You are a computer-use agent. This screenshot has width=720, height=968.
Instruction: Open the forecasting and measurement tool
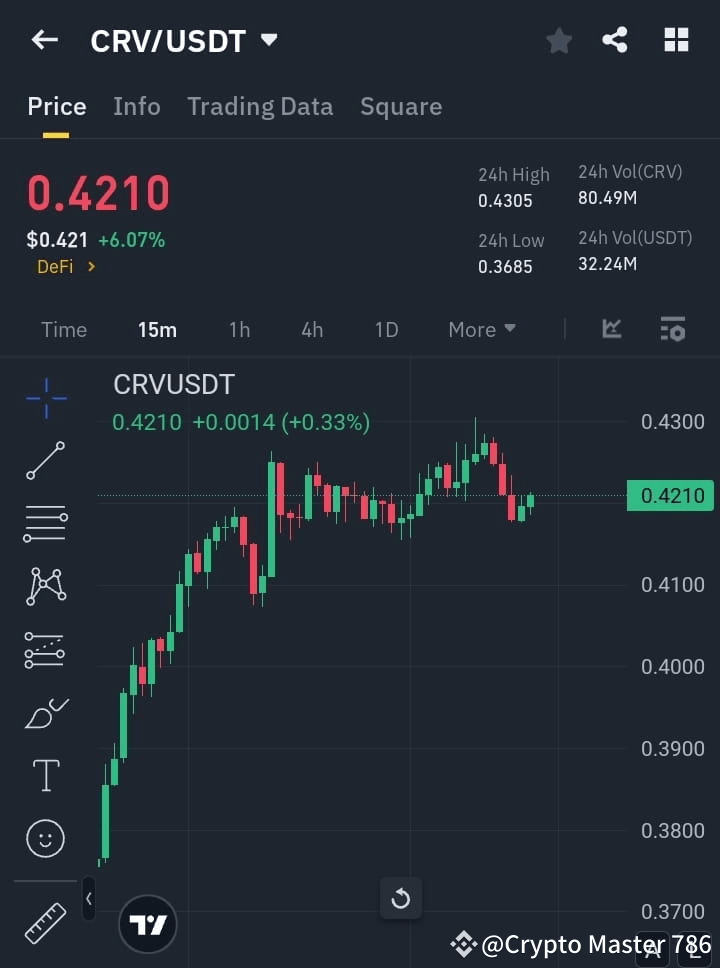point(45,650)
